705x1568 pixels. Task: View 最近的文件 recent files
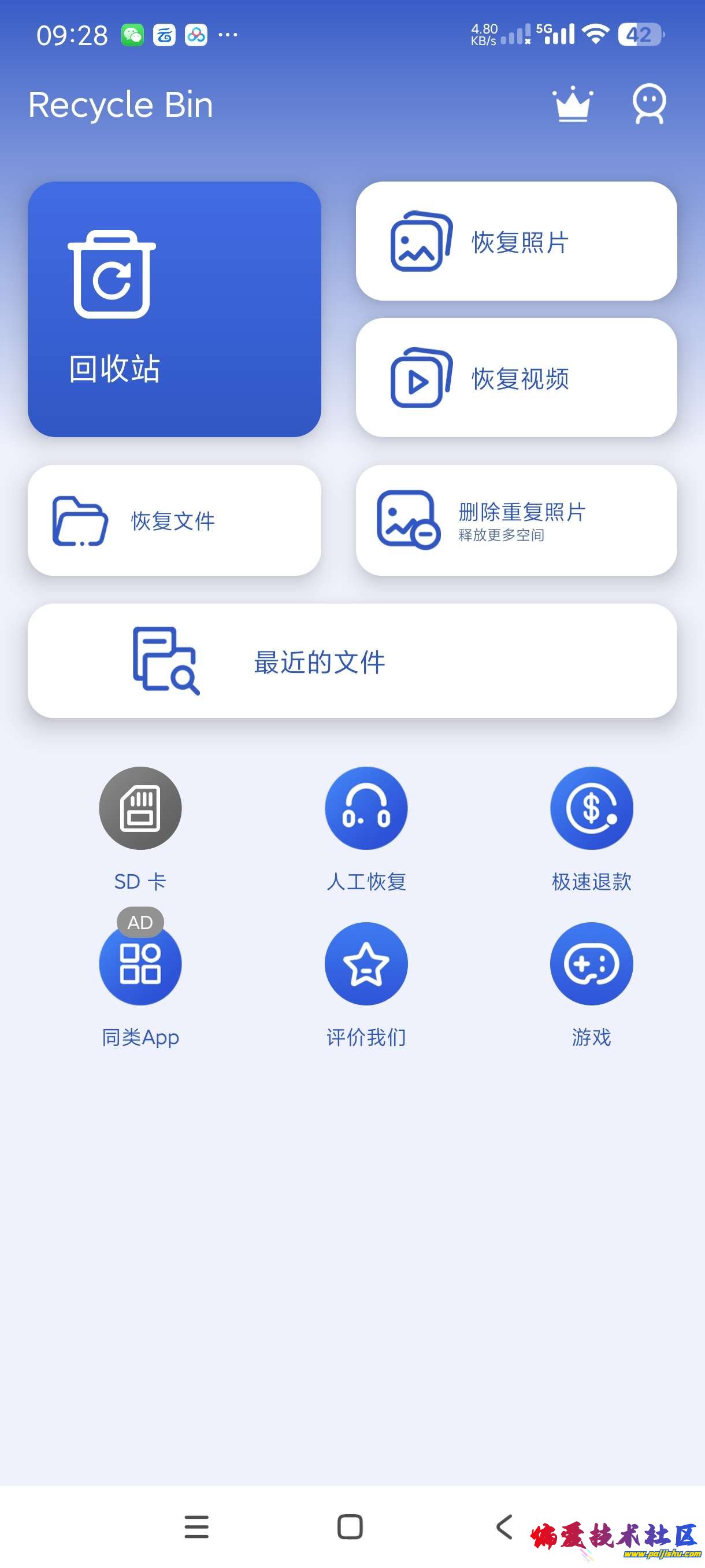click(351, 661)
